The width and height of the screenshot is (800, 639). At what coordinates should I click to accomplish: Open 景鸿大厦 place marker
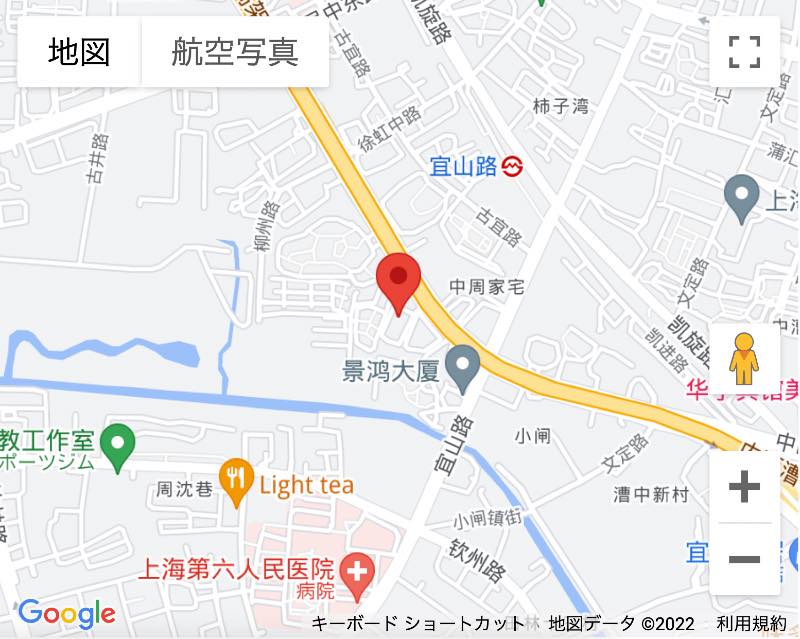[462, 367]
